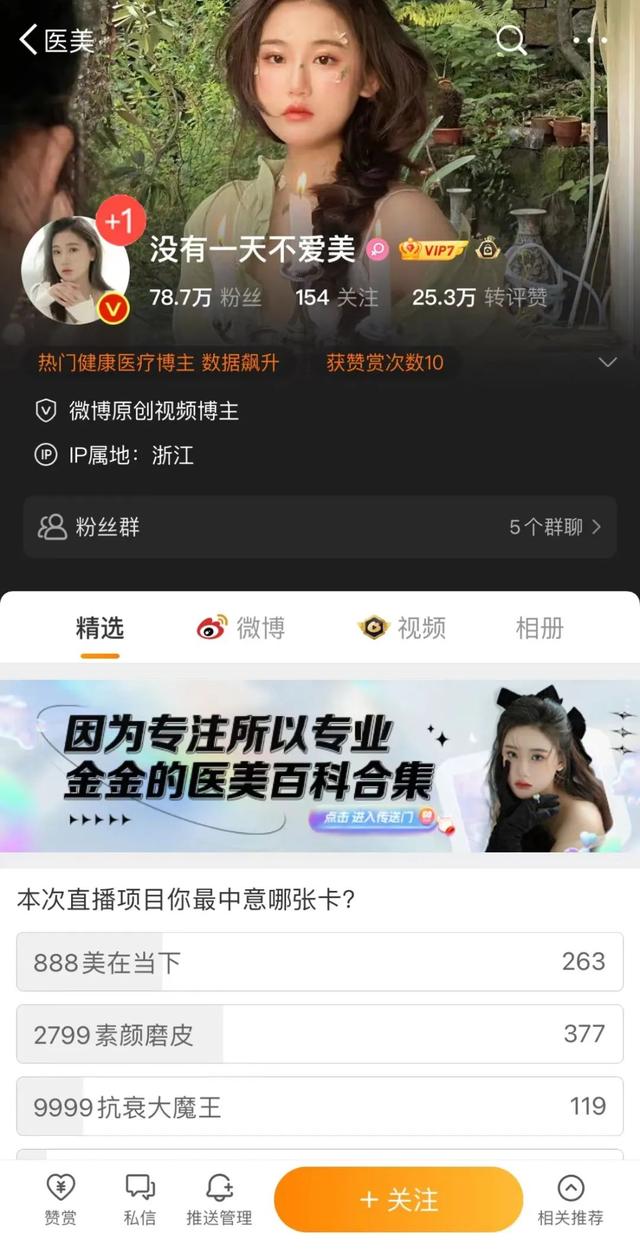This screenshot has height=1259, width=640.
Task: Open the three-dot overflow menu
Action: [590, 40]
